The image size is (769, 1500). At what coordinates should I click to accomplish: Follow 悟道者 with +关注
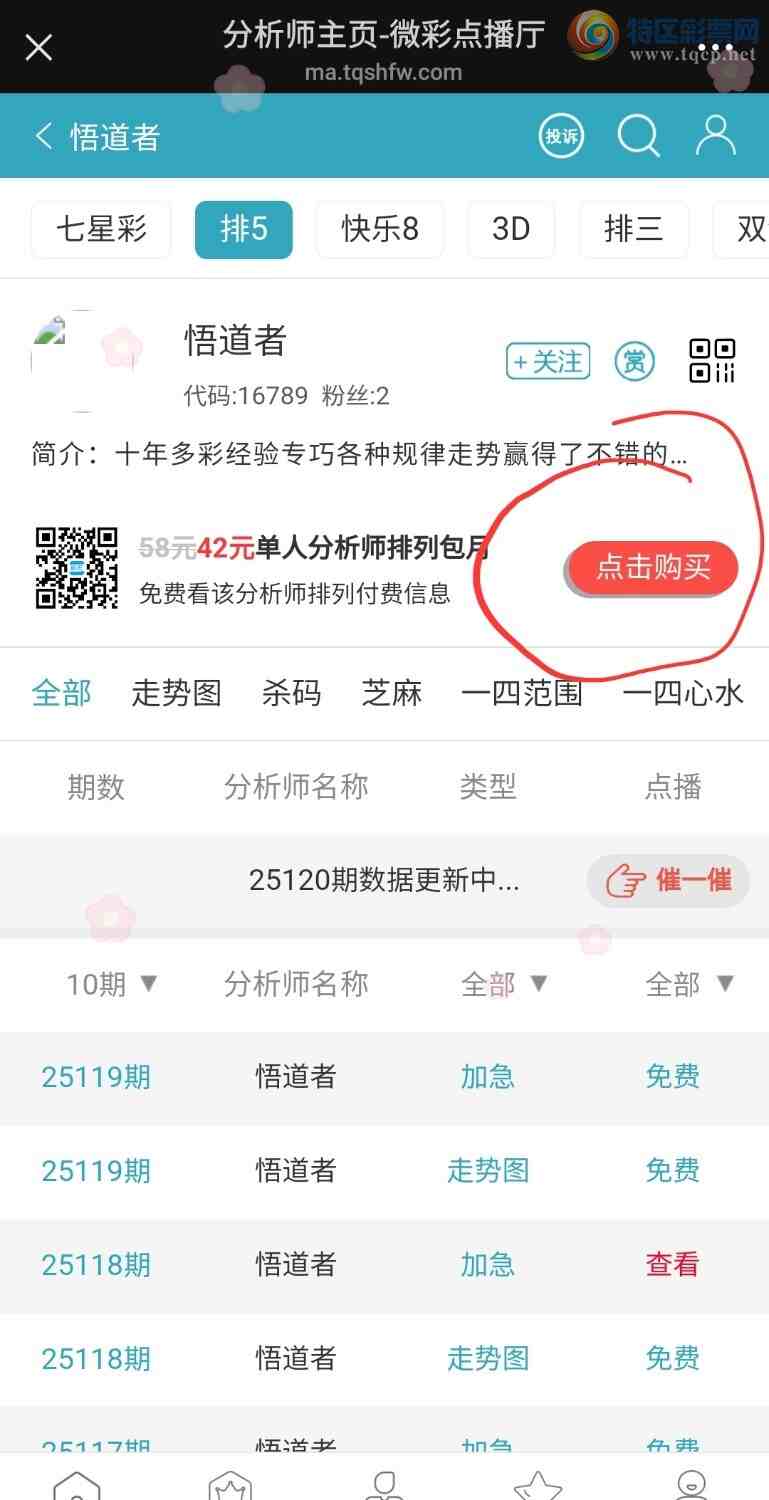click(548, 361)
